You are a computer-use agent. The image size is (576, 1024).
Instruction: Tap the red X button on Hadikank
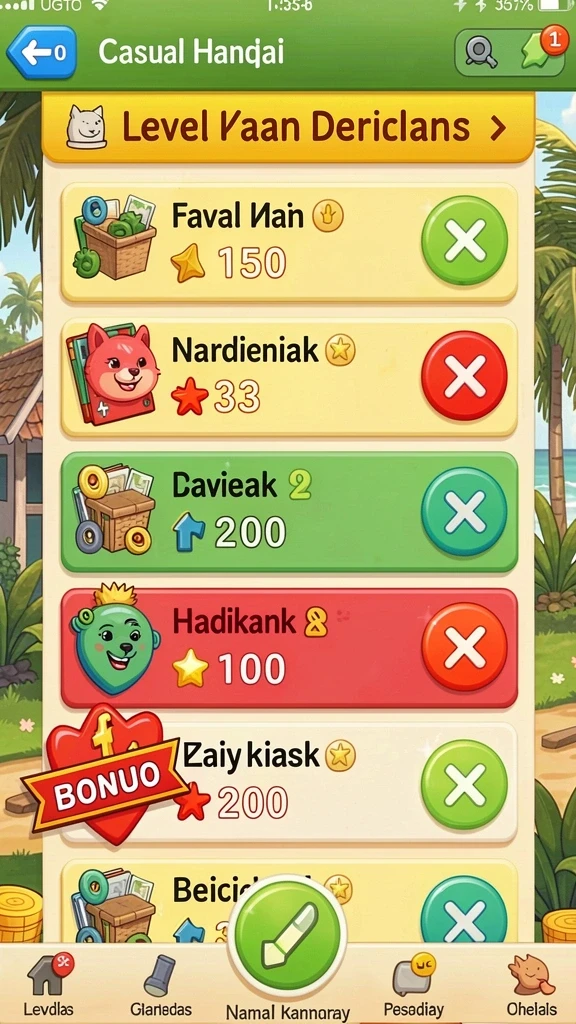(x=464, y=647)
